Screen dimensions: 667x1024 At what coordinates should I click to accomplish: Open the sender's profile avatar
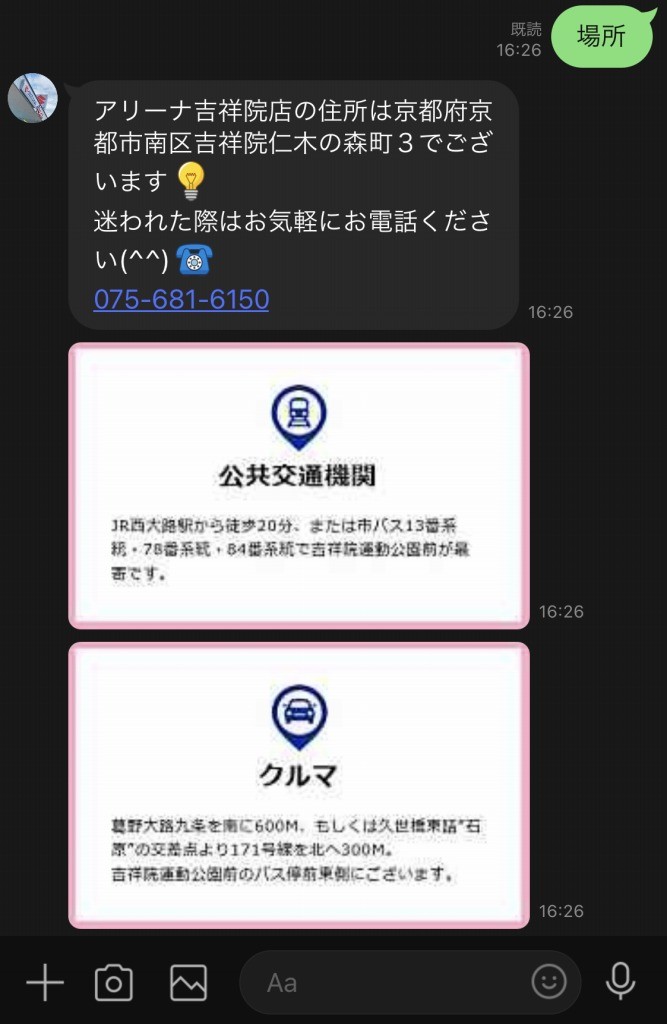[x=33, y=98]
